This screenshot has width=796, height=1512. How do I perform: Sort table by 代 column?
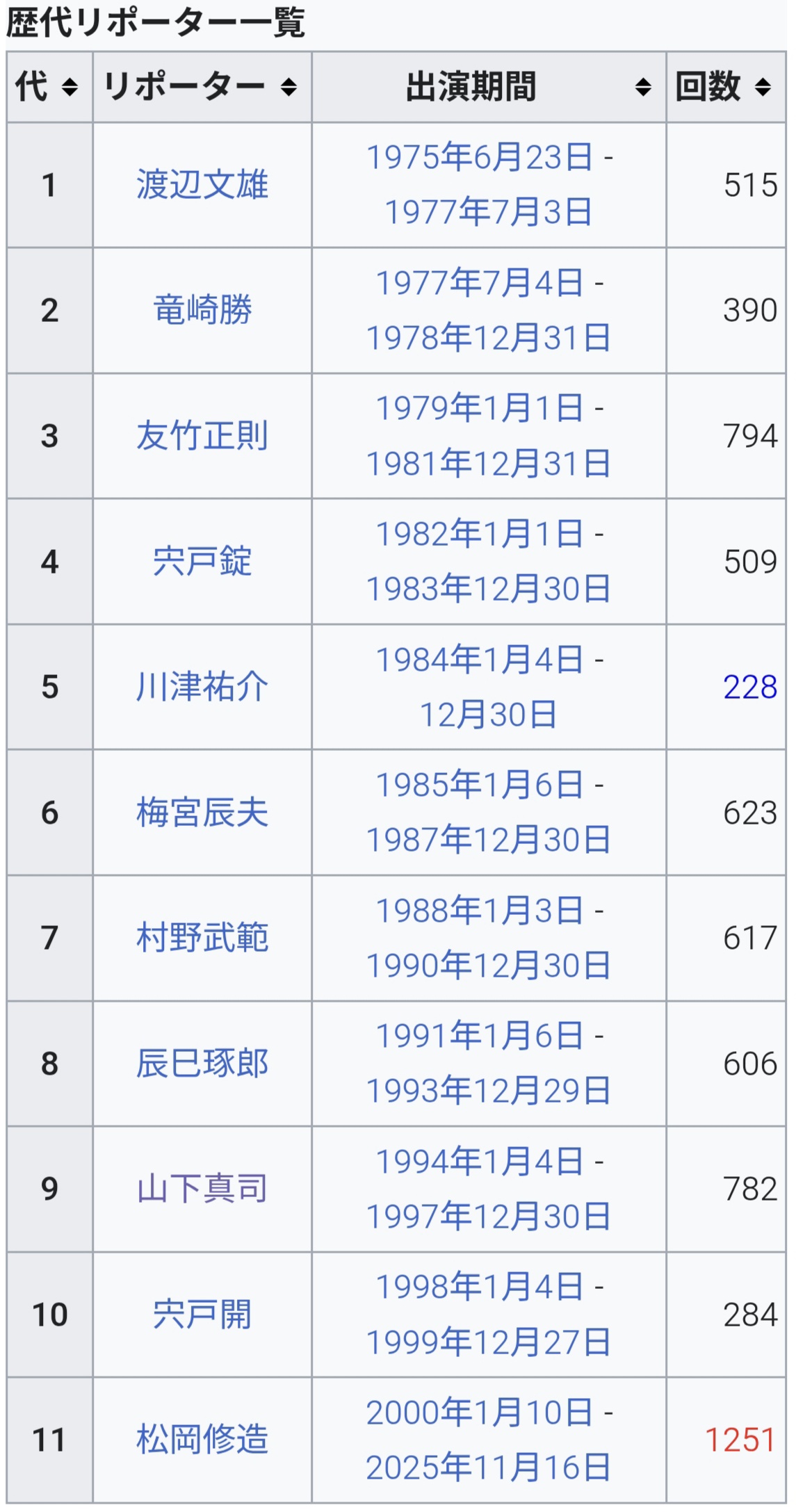click(x=69, y=88)
